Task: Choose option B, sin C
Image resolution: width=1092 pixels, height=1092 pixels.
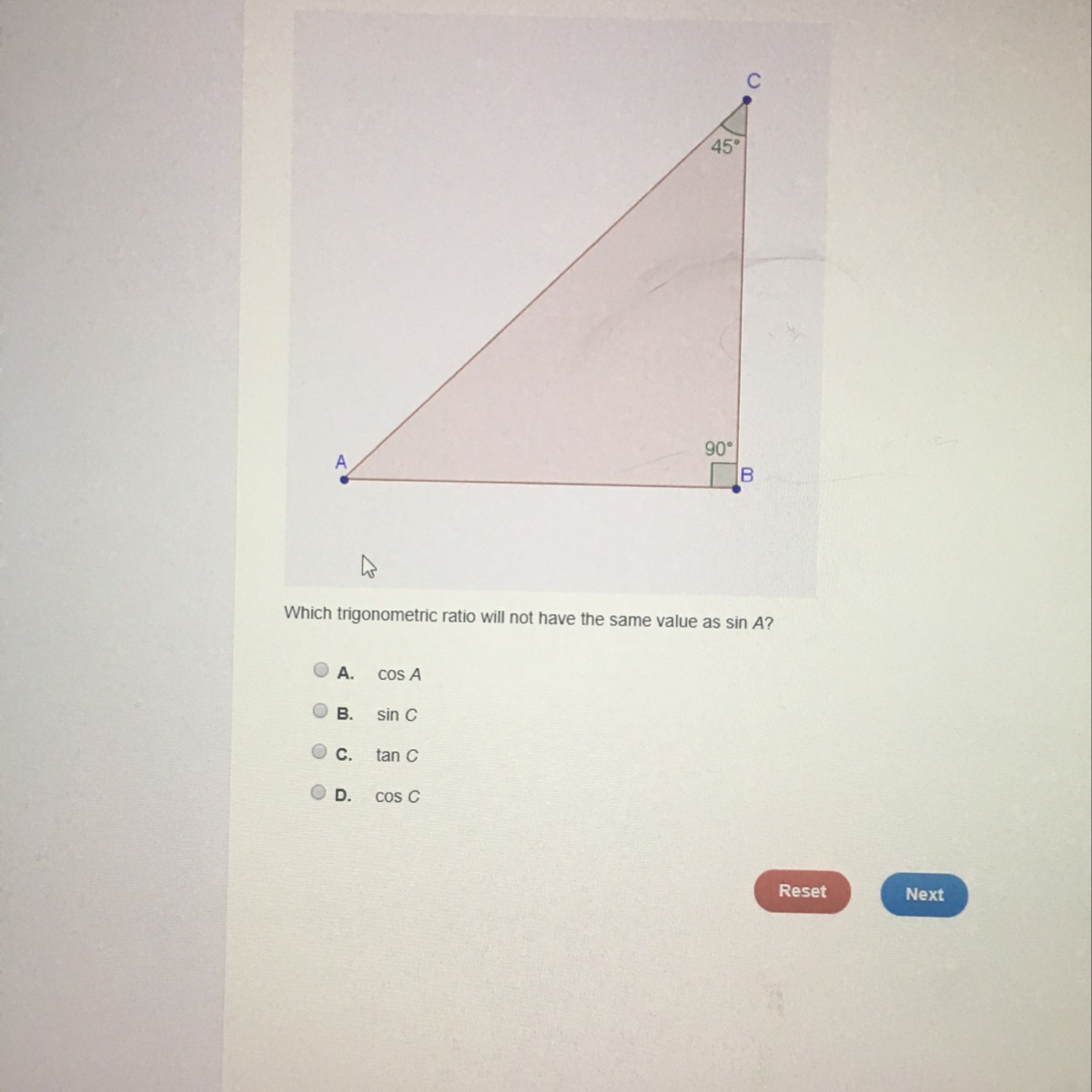Action: pyautogui.click(x=320, y=712)
